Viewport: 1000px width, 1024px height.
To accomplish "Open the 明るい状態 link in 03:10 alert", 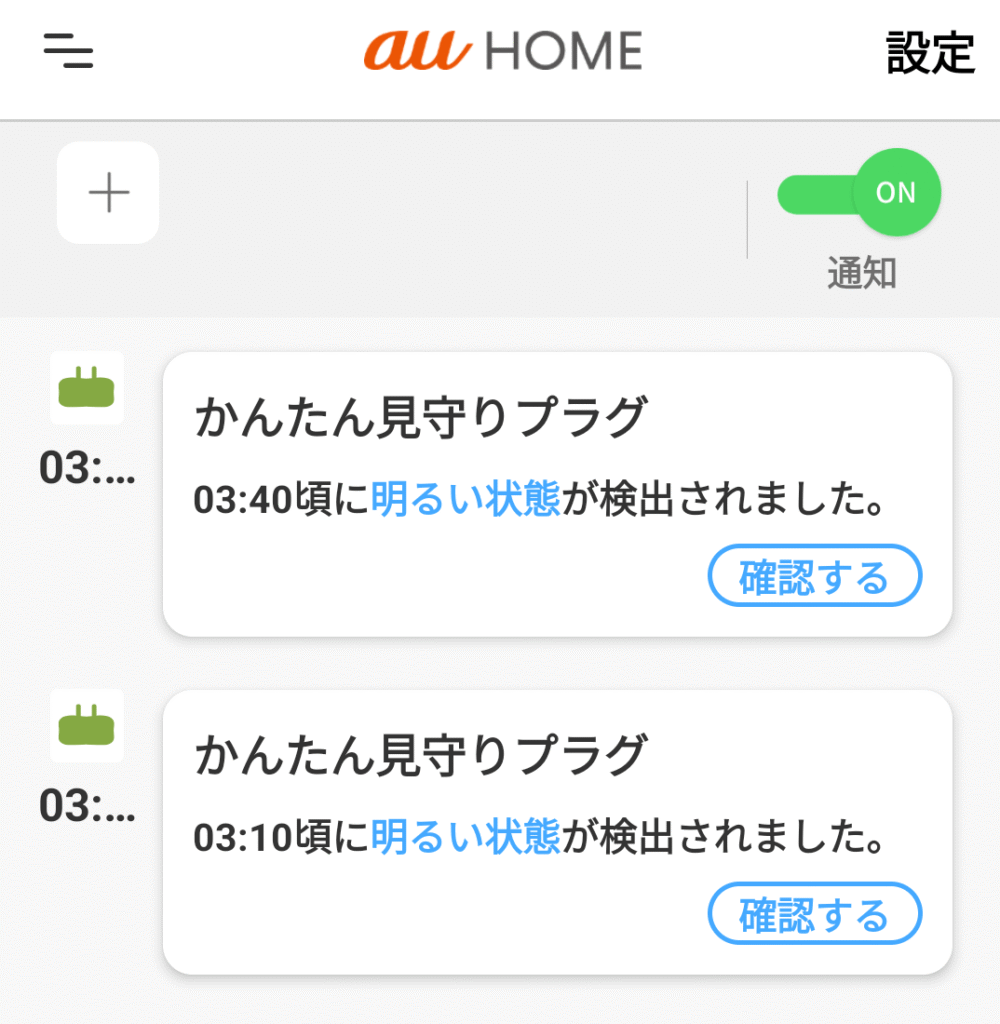I will point(465,837).
